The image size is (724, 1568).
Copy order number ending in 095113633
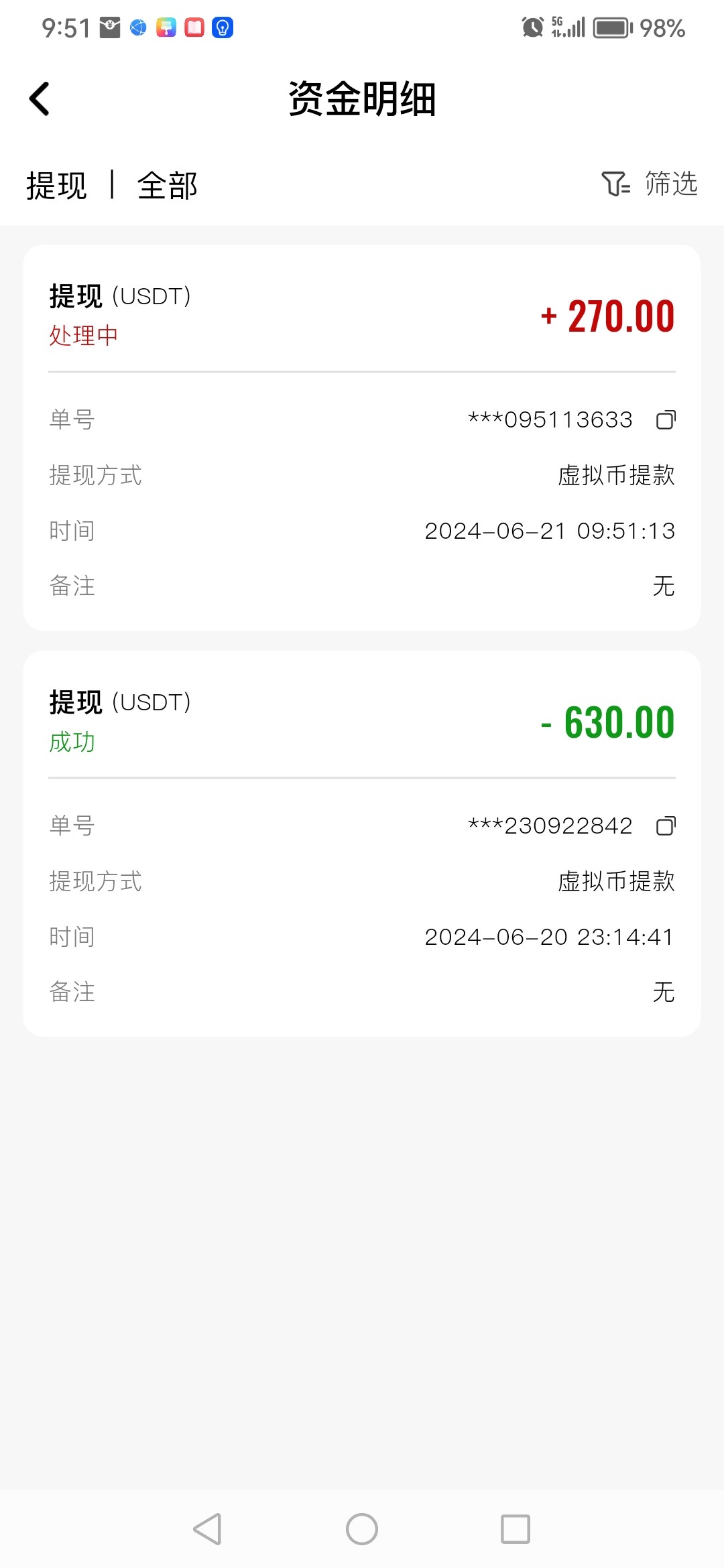pyautogui.click(x=665, y=420)
